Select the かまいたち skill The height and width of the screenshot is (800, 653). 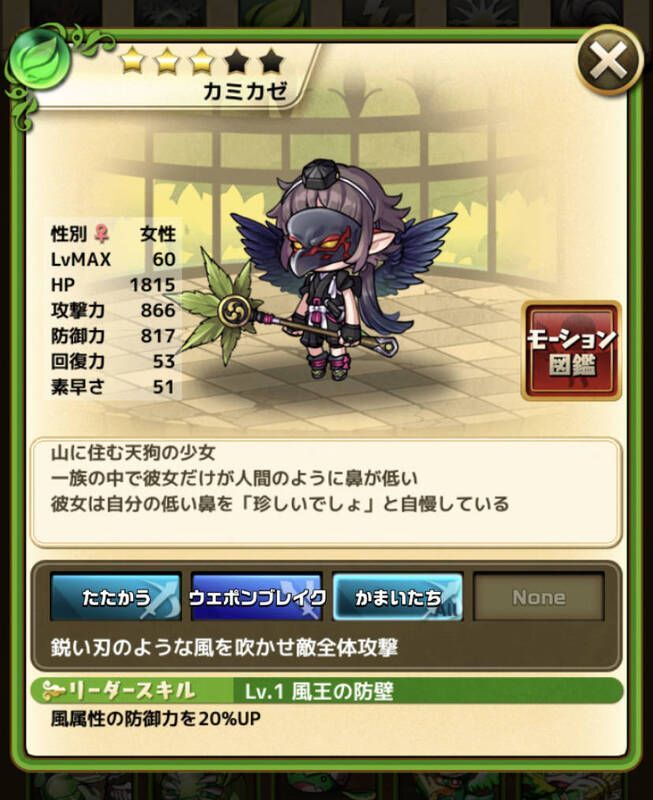(397, 597)
